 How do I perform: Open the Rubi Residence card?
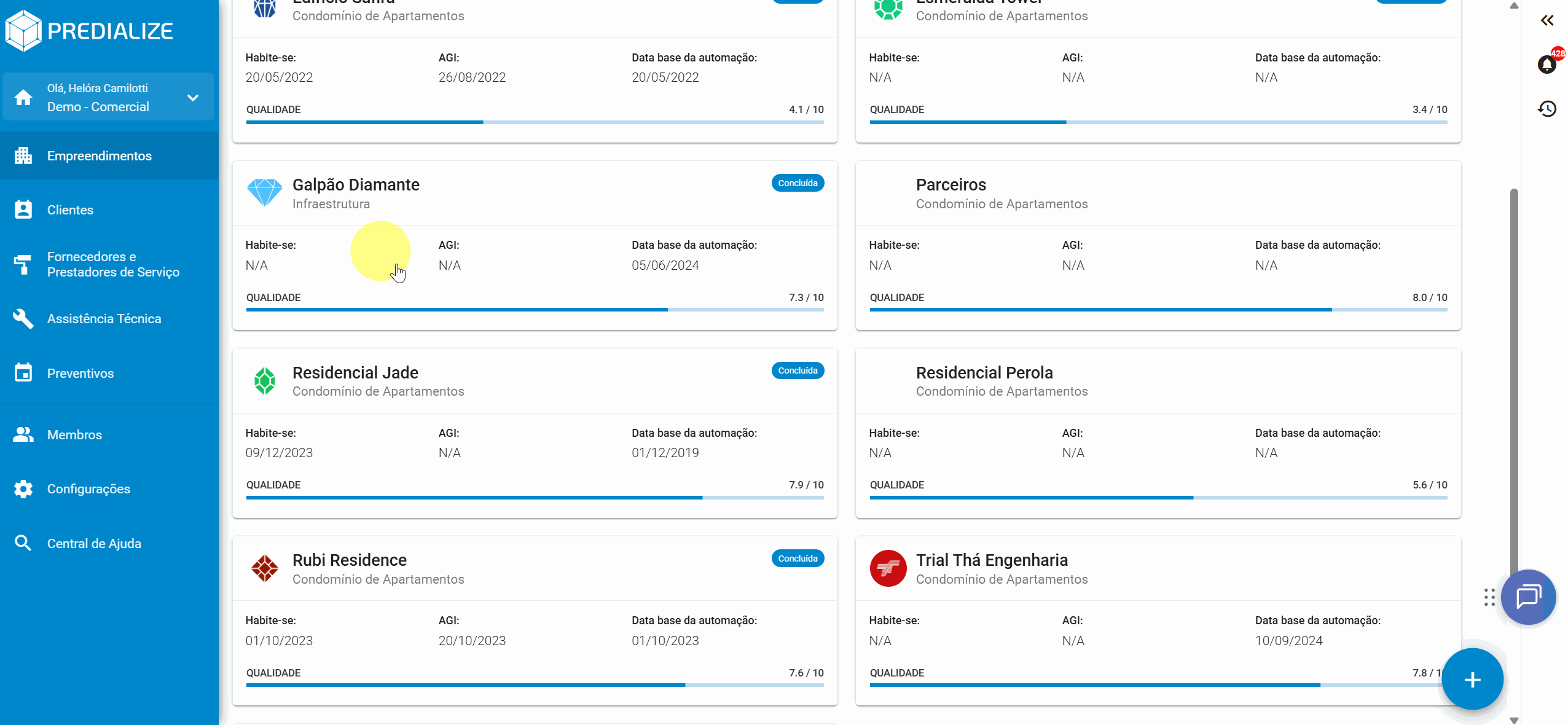point(349,560)
